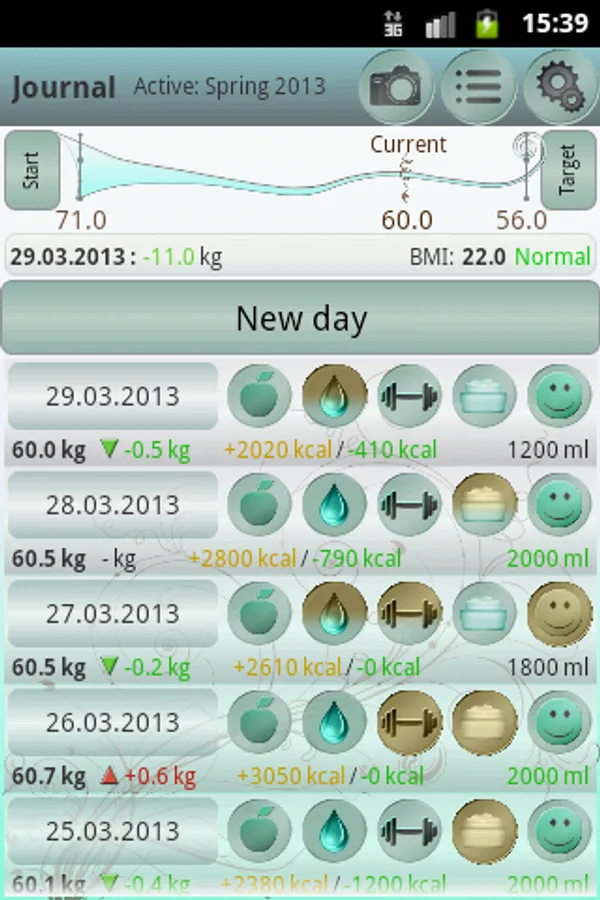Screen dimensions: 600x900
Task: Open the settings gears
Action: pos(561,87)
